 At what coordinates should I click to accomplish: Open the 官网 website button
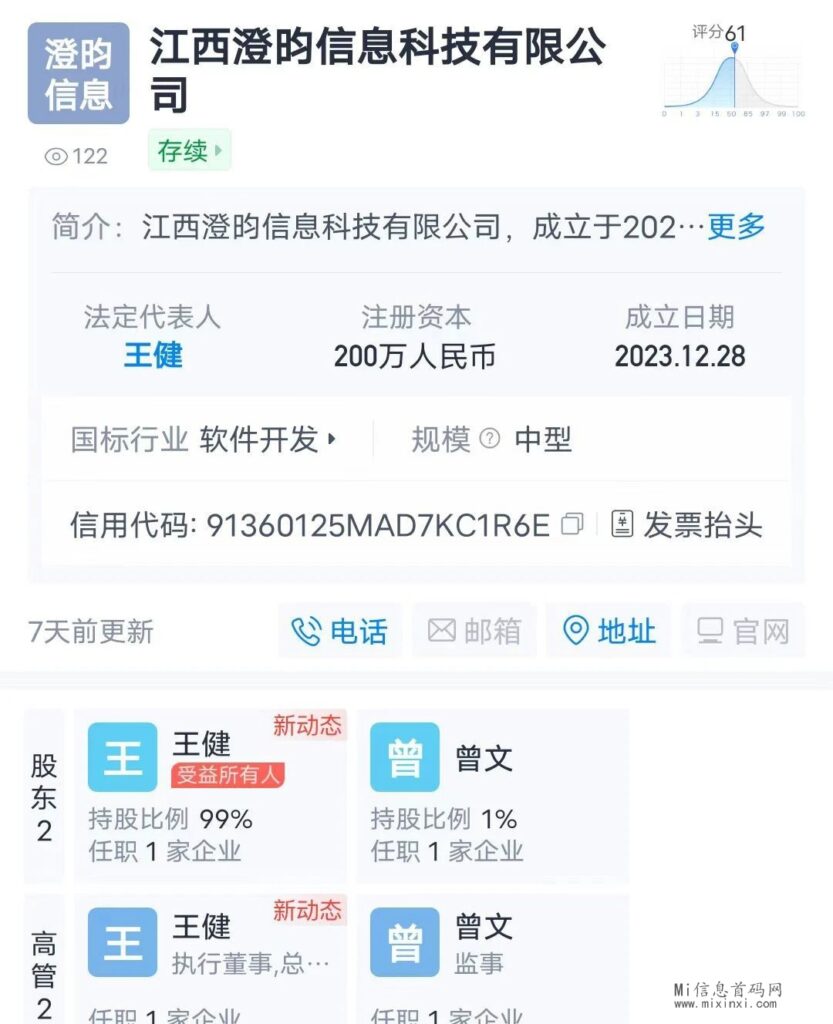click(x=743, y=631)
